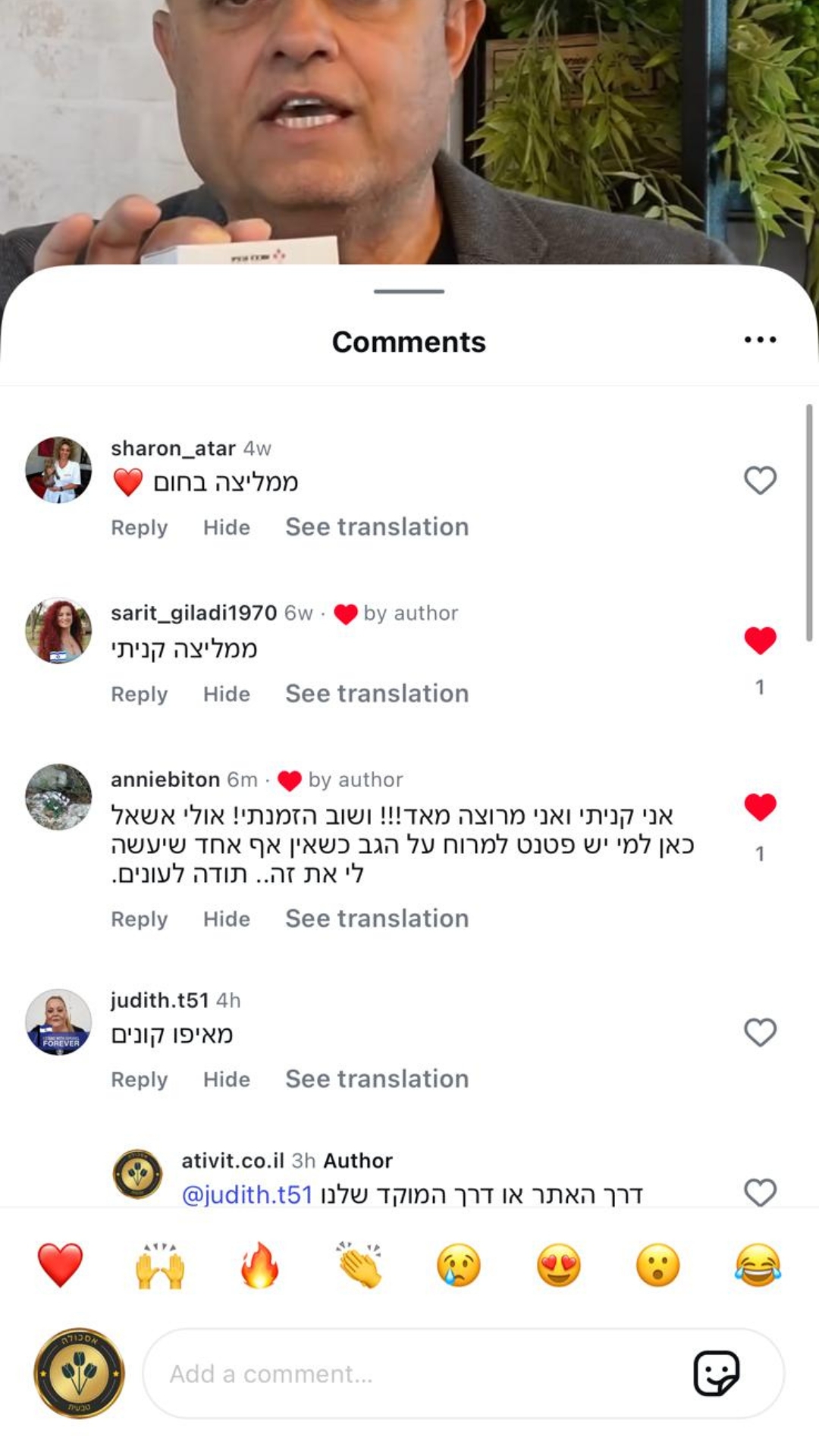The height and width of the screenshot is (1456, 819).
Task: Reply to judith.t51's comment
Action: (139, 1079)
